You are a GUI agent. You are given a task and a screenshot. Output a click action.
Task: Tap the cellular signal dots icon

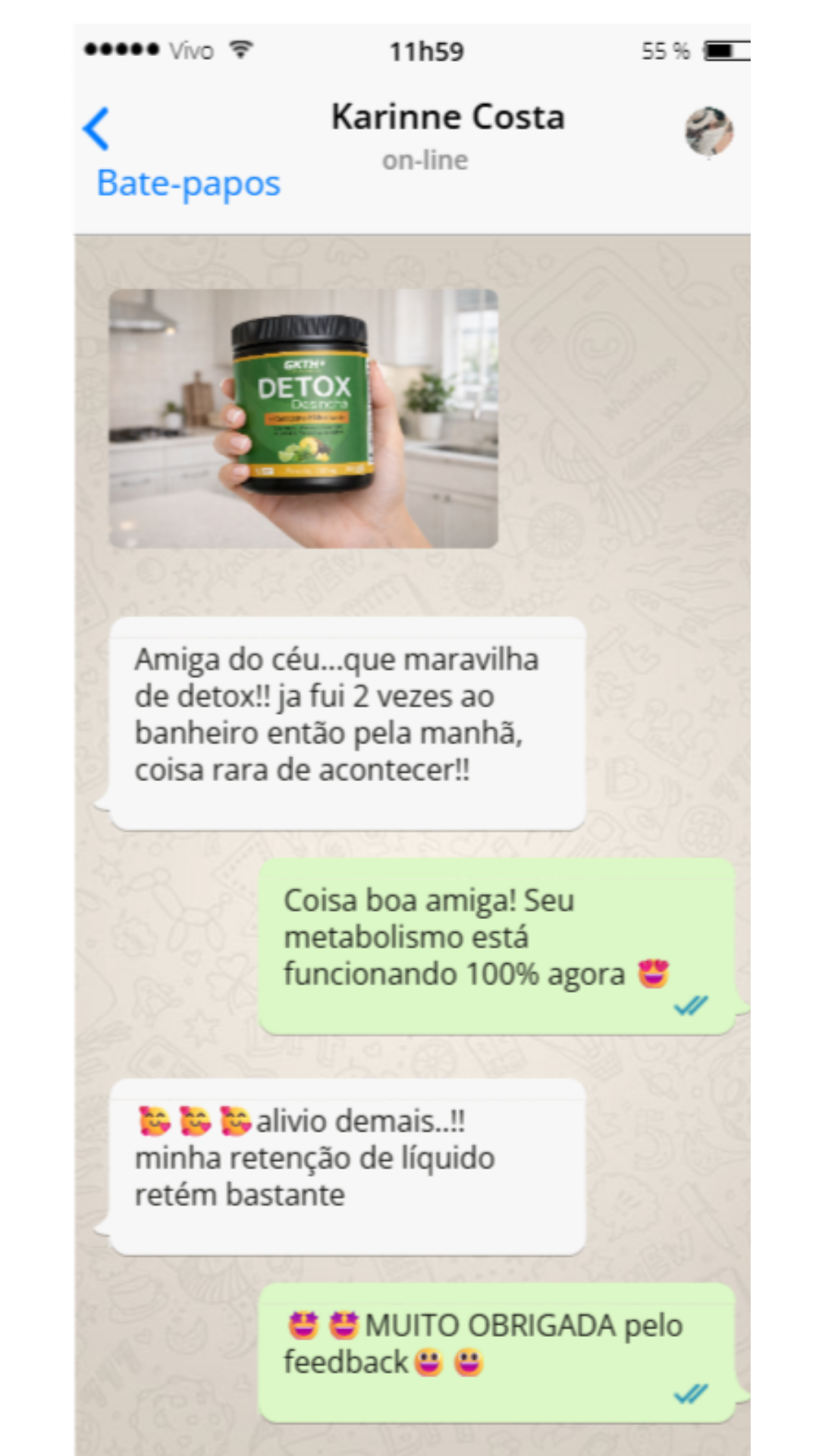tap(121, 48)
